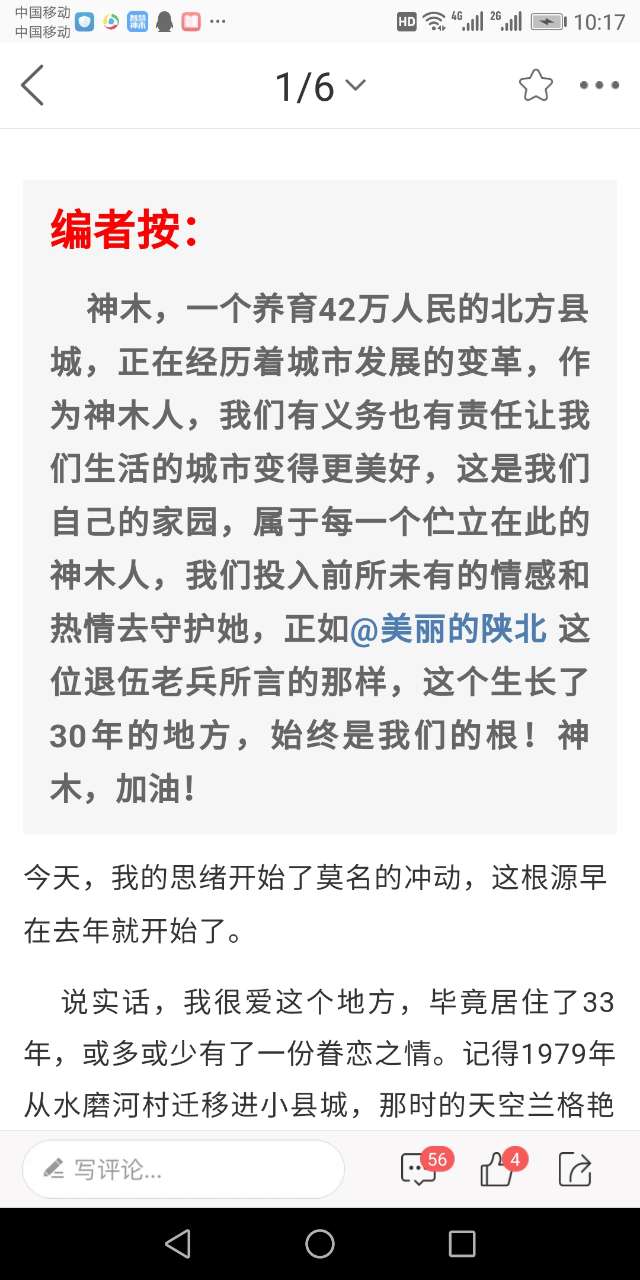640x1280 pixels.
Task: Expand the 1/6 page selector dropdown
Action: [321, 87]
